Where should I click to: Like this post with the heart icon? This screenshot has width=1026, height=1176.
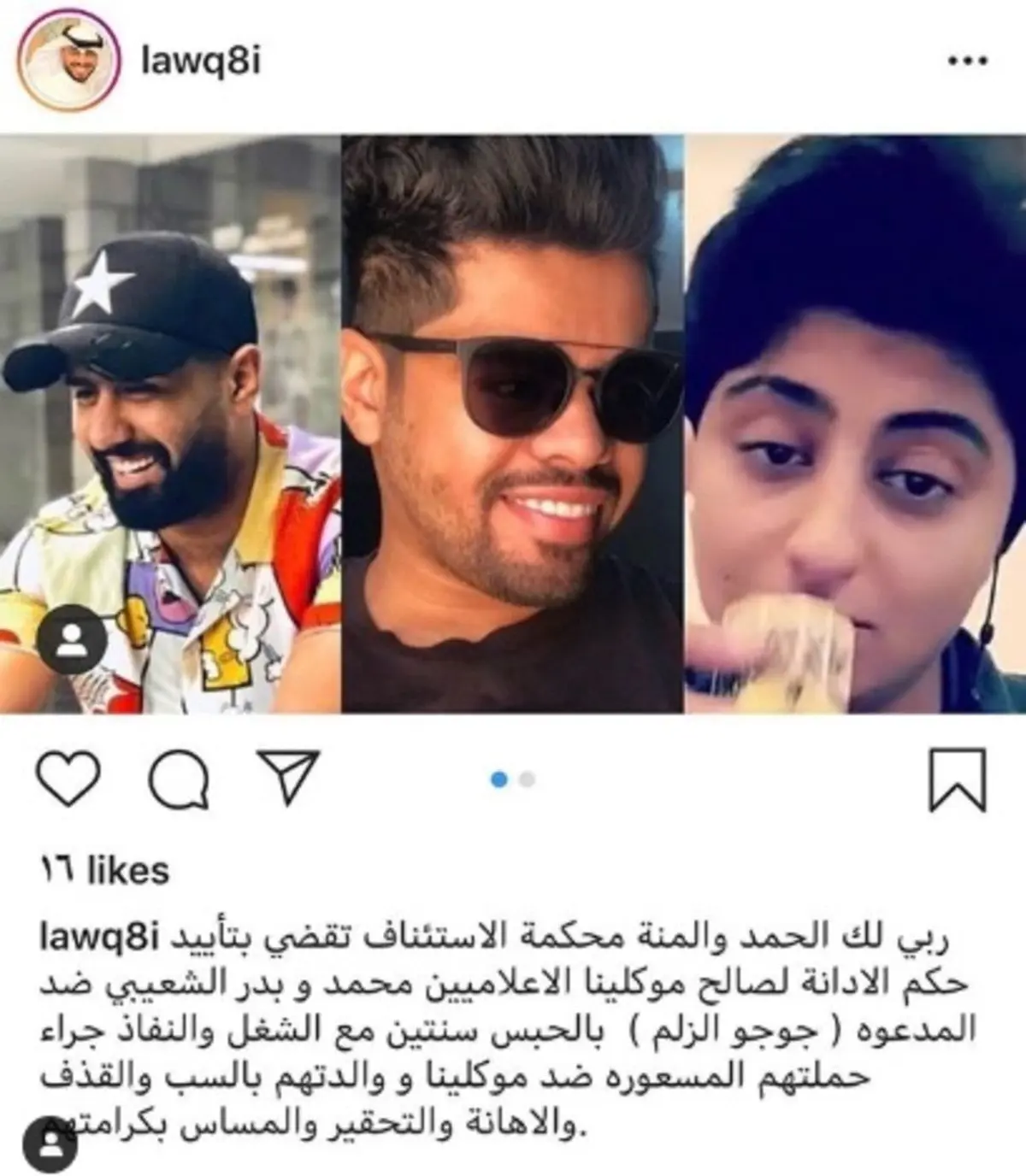[69, 777]
